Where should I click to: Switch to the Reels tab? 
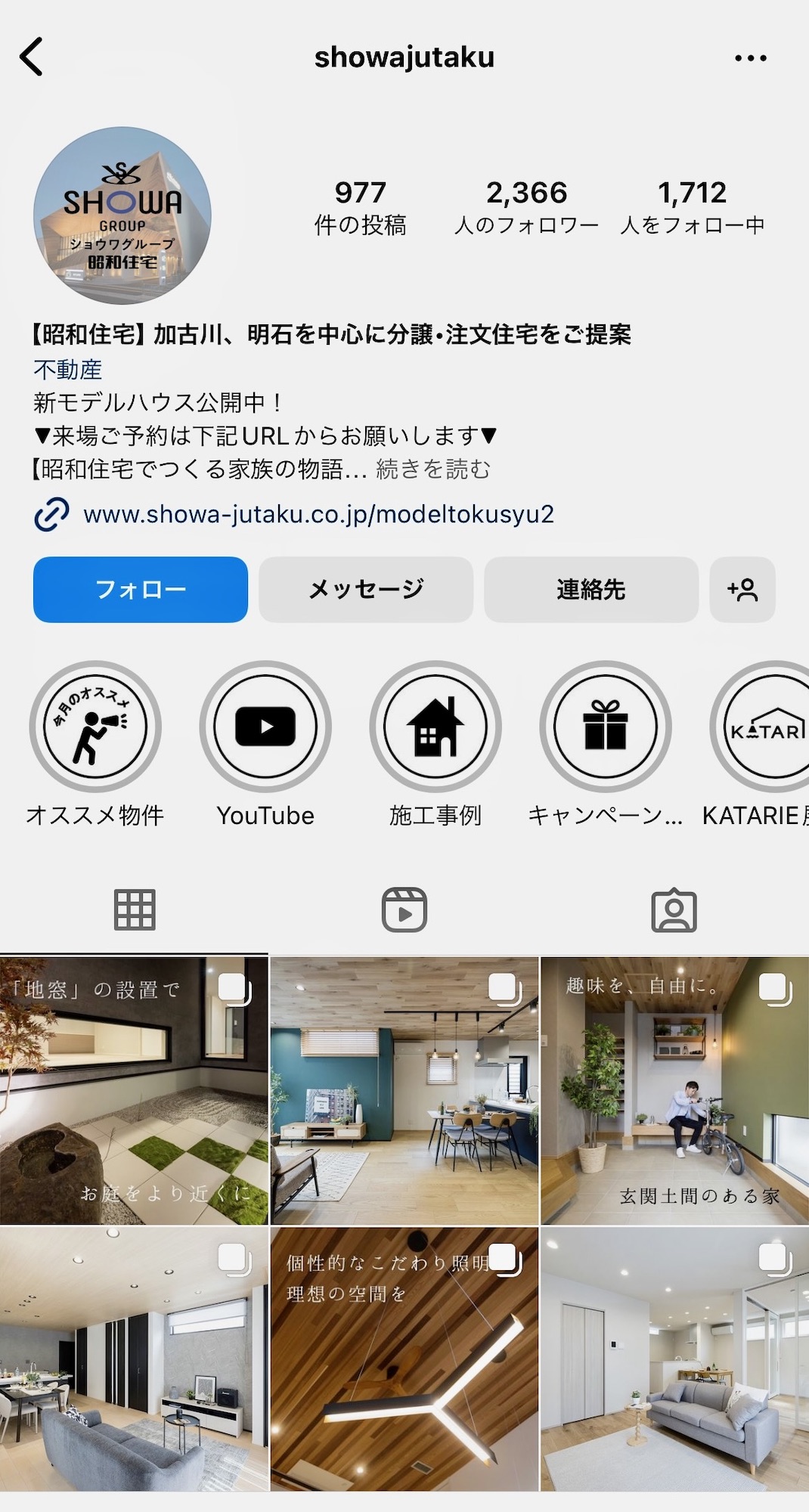pyautogui.click(x=404, y=909)
